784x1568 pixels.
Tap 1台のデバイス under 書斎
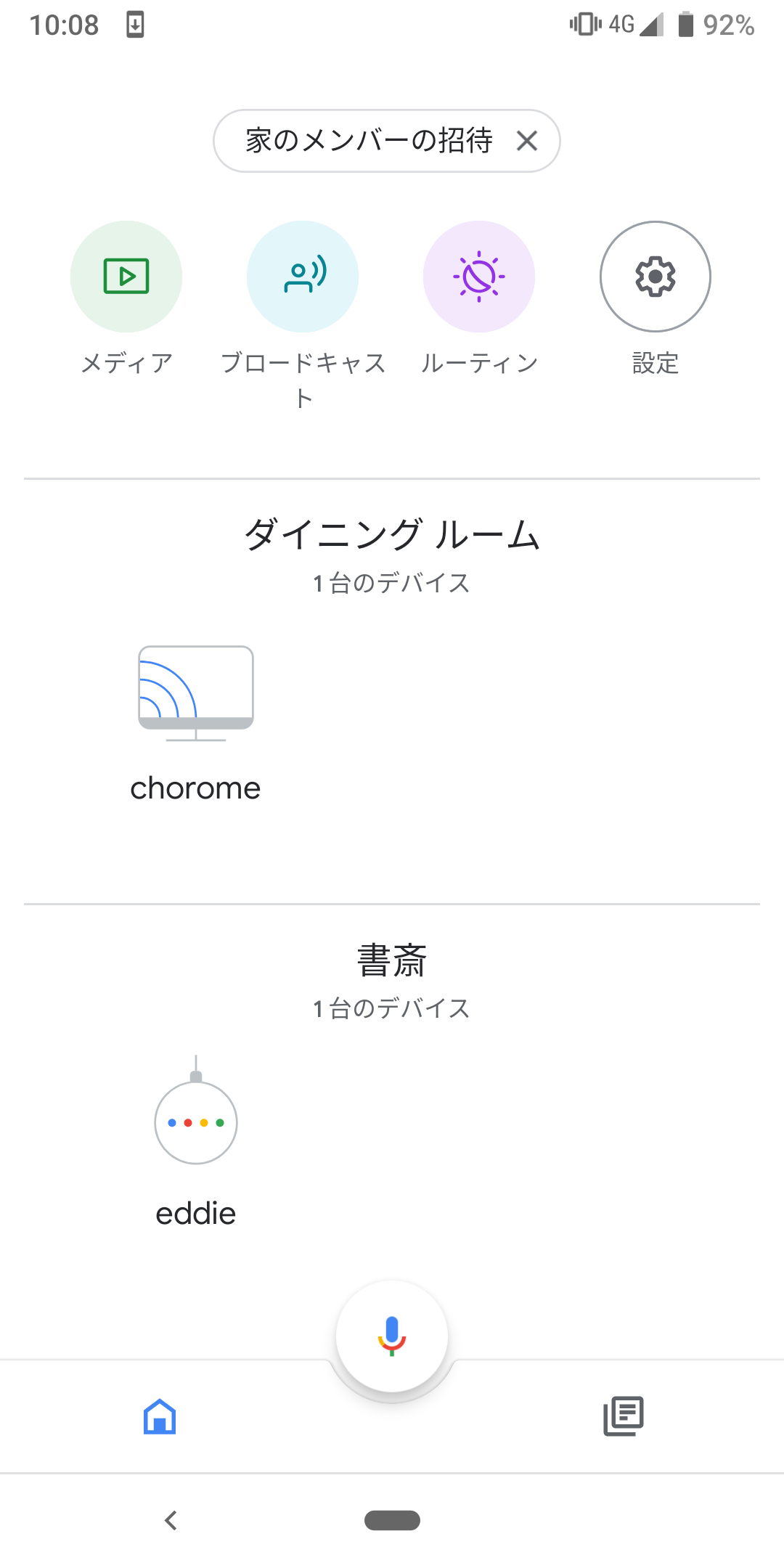click(391, 1008)
